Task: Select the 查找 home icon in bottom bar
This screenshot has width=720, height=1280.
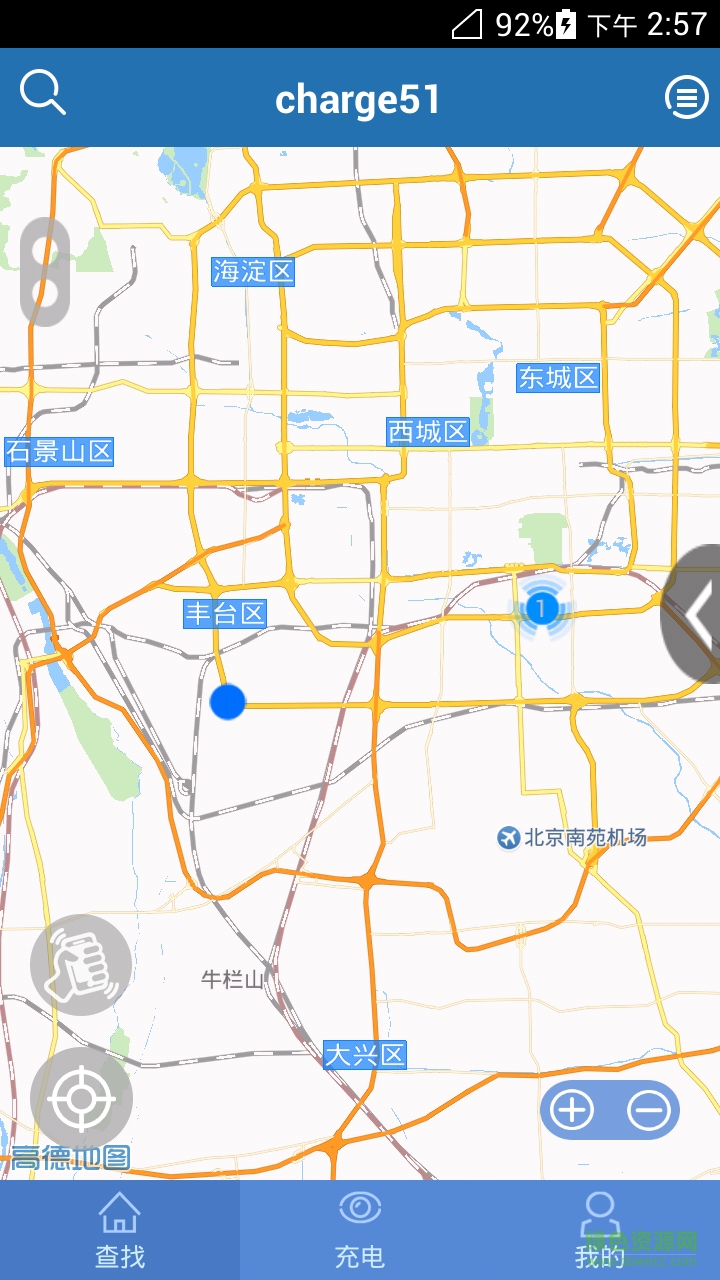Action: pyautogui.click(x=120, y=1211)
